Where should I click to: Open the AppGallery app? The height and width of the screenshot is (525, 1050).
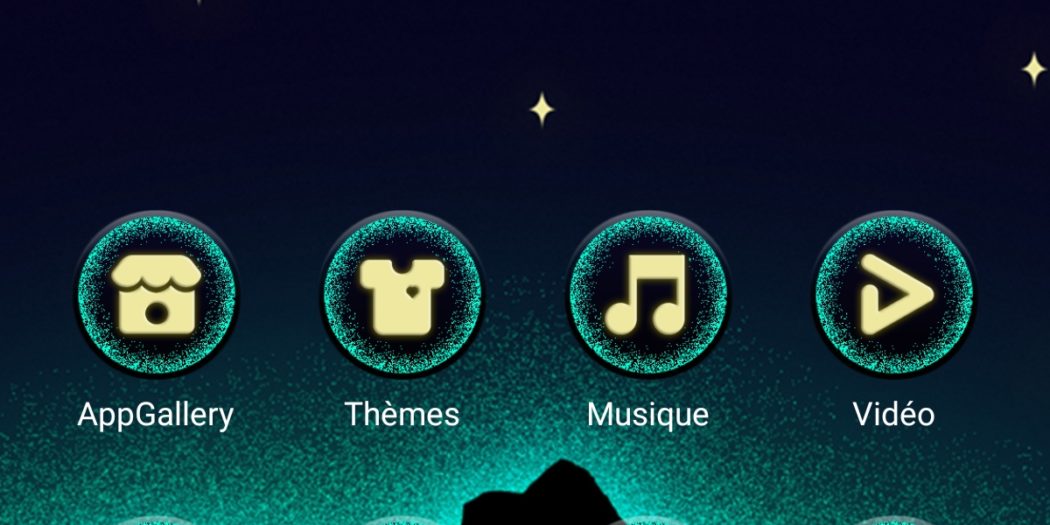tap(156, 295)
